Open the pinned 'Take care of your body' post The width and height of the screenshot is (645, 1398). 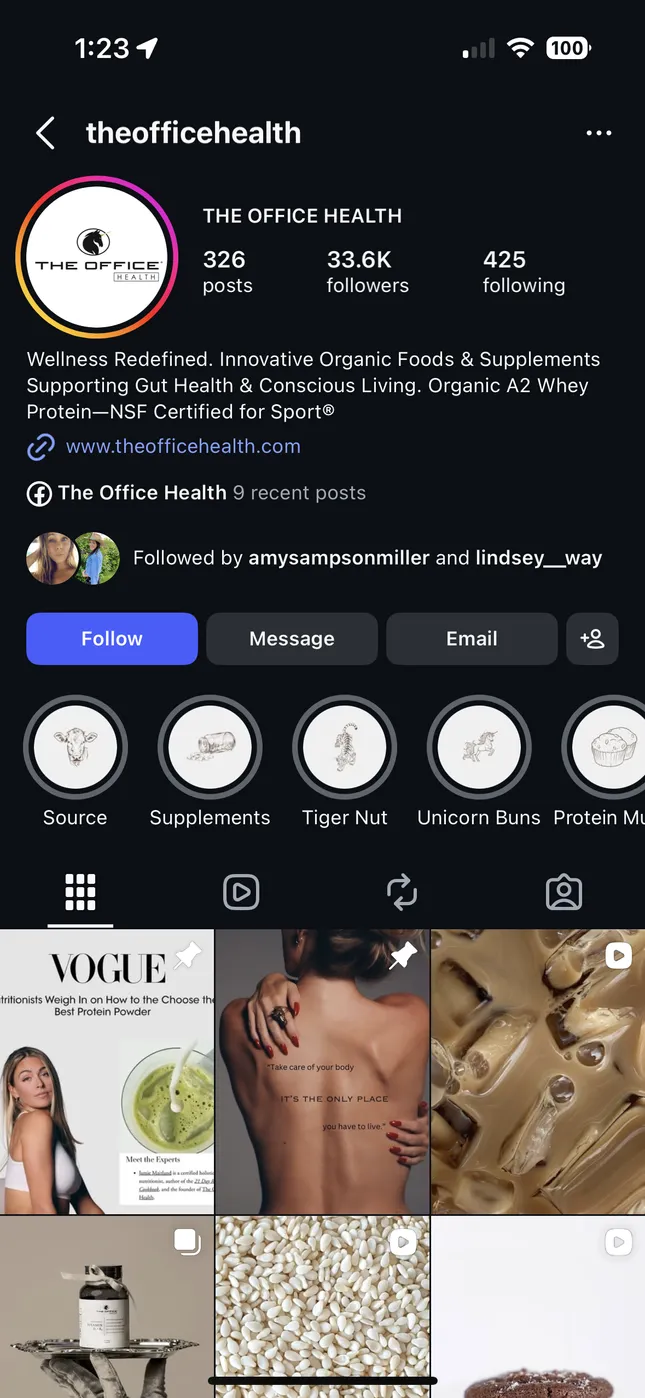[322, 1071]
